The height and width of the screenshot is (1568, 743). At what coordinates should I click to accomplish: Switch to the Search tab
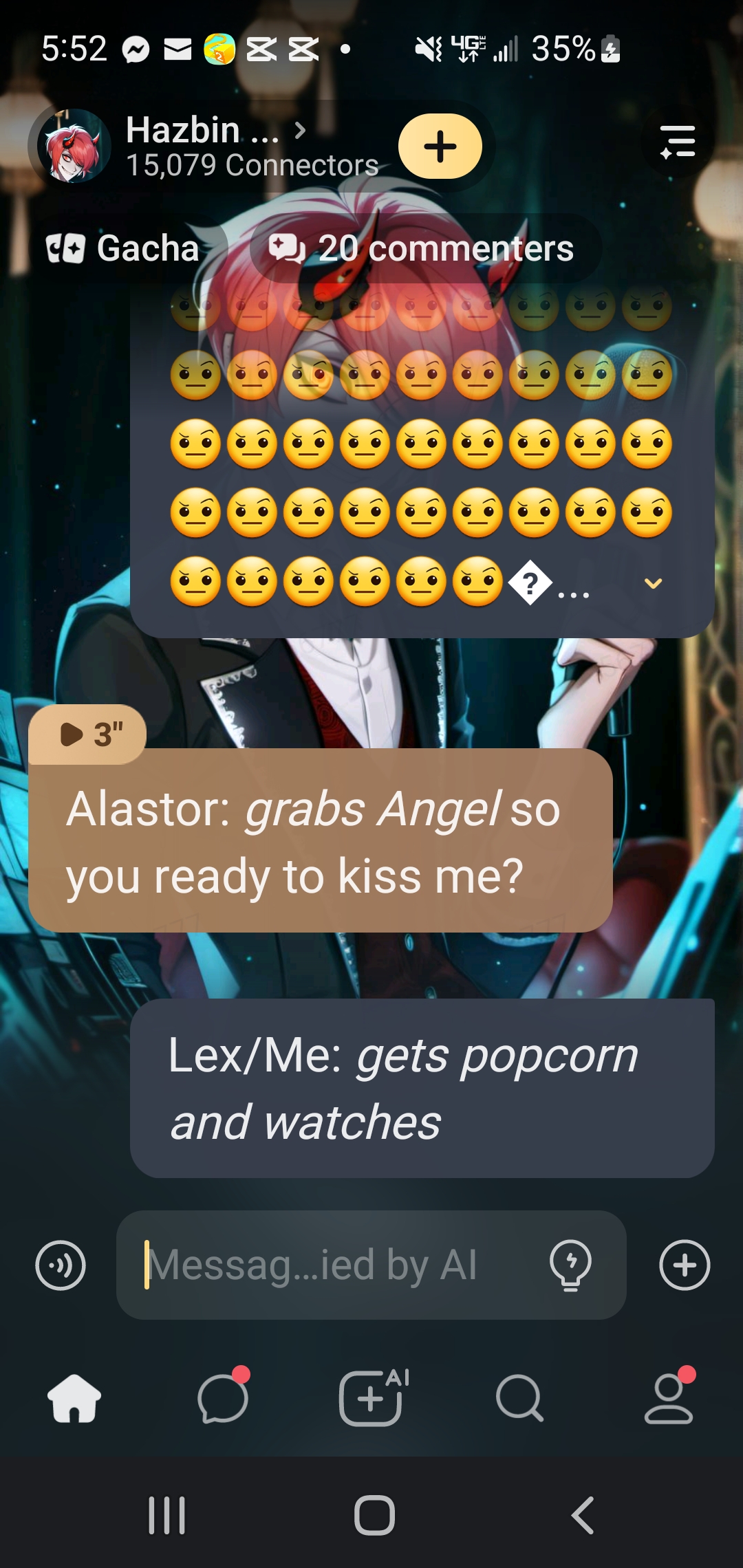click(x=520, y=1398)
